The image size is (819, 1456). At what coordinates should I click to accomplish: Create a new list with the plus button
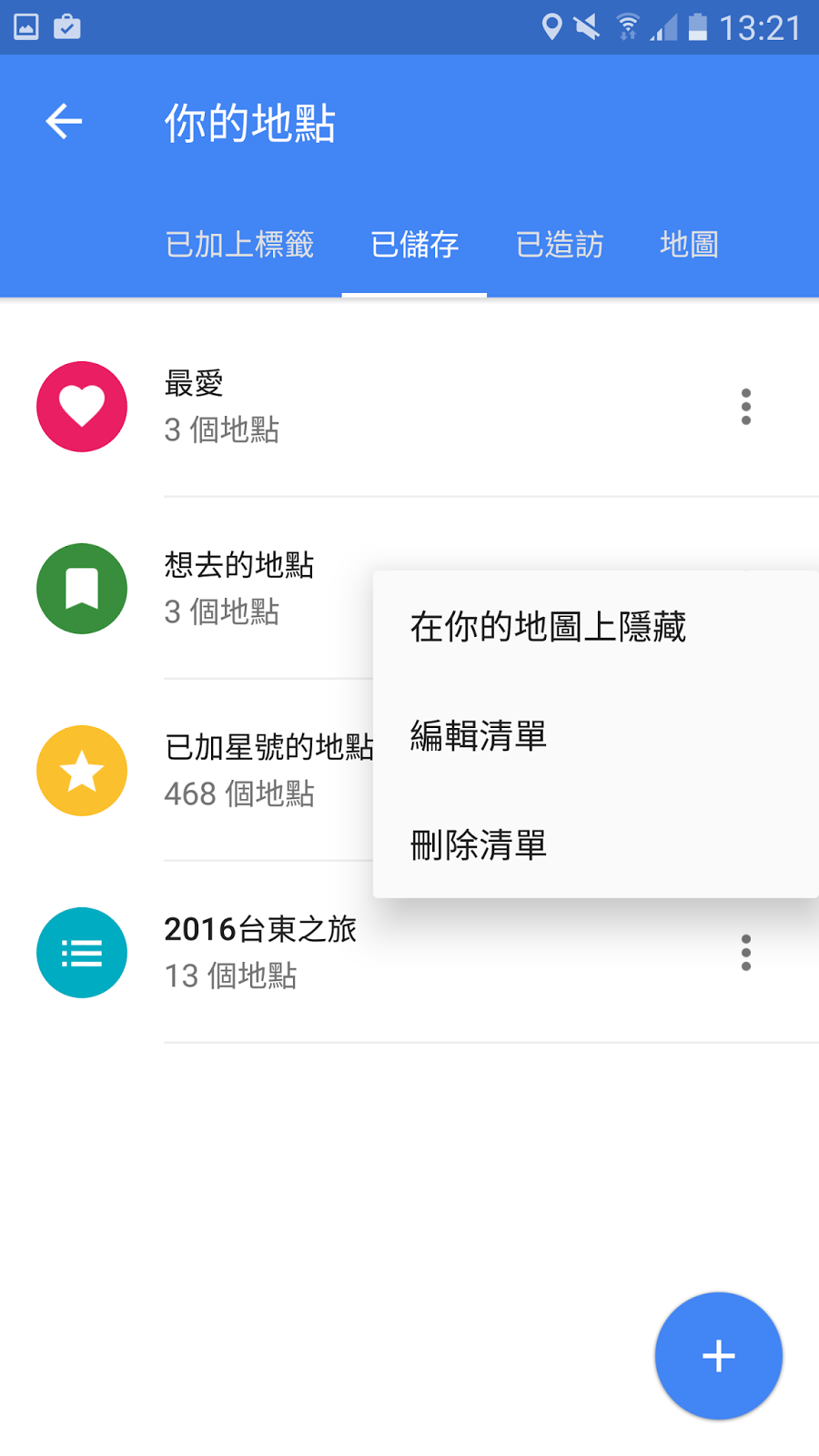click(x=718, y=1355)
